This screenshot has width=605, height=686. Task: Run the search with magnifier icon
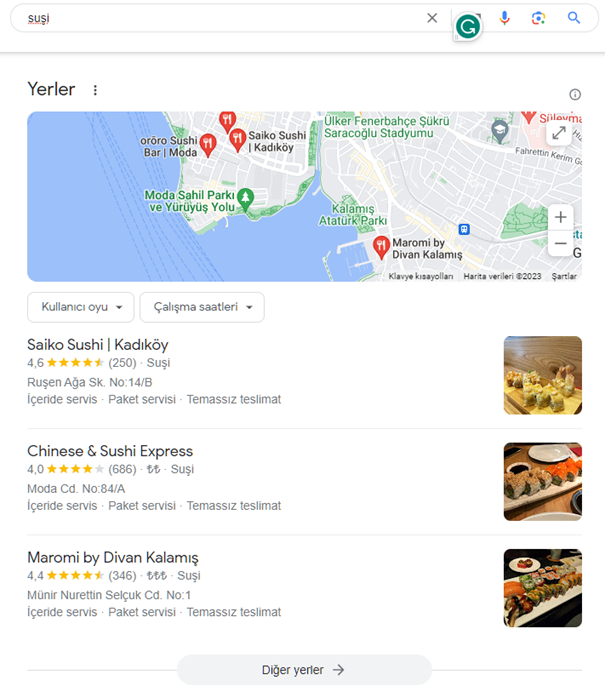pyautogui.click(x=574, y=18)
